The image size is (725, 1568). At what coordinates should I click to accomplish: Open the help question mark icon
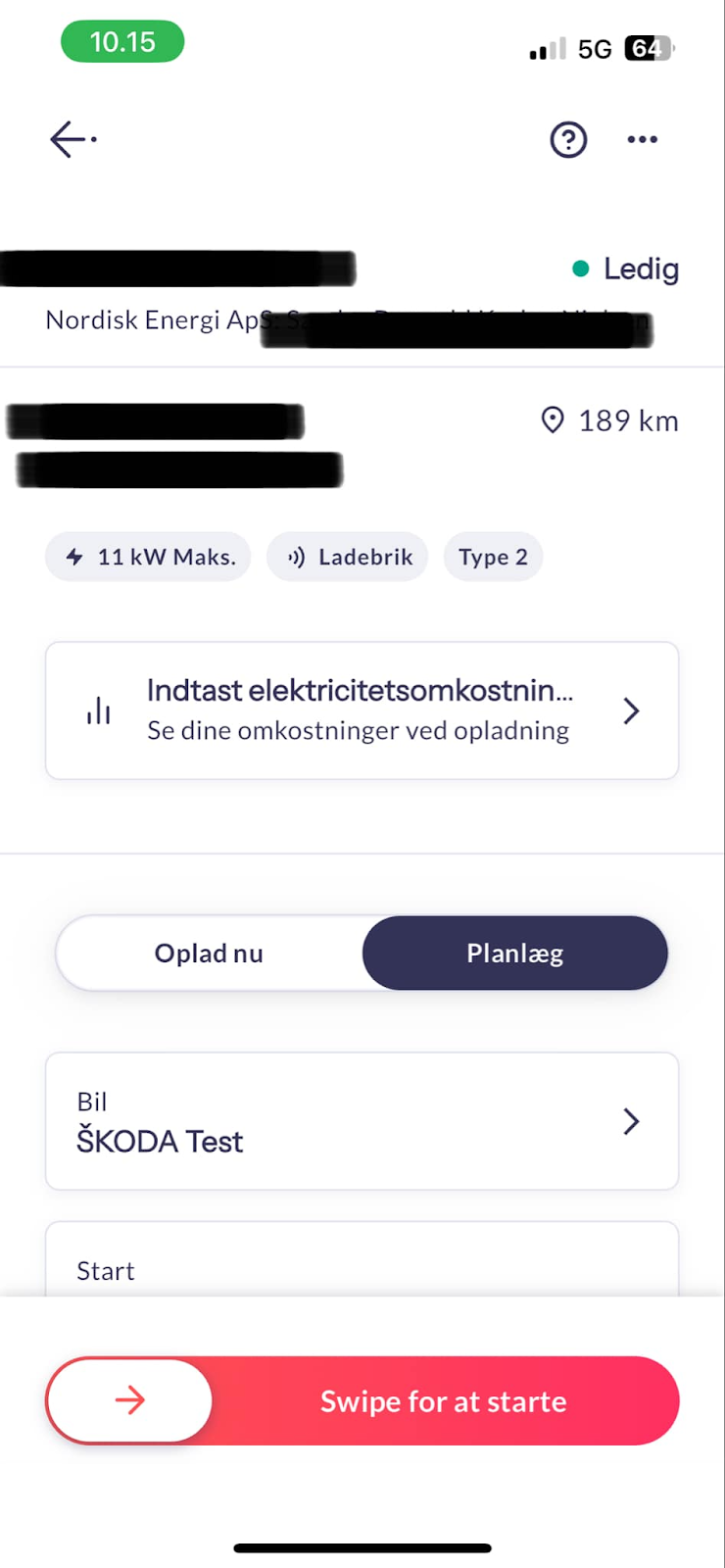point(568,140)
